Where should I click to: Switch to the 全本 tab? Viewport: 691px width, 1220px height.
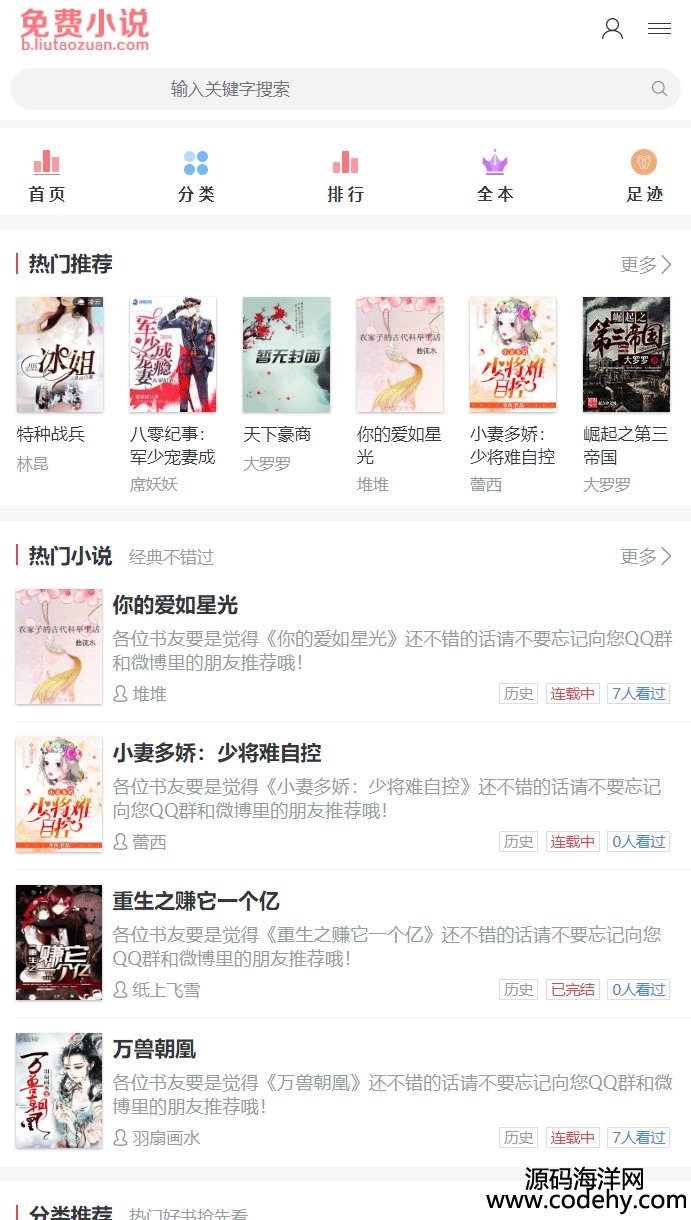(495, 176)
